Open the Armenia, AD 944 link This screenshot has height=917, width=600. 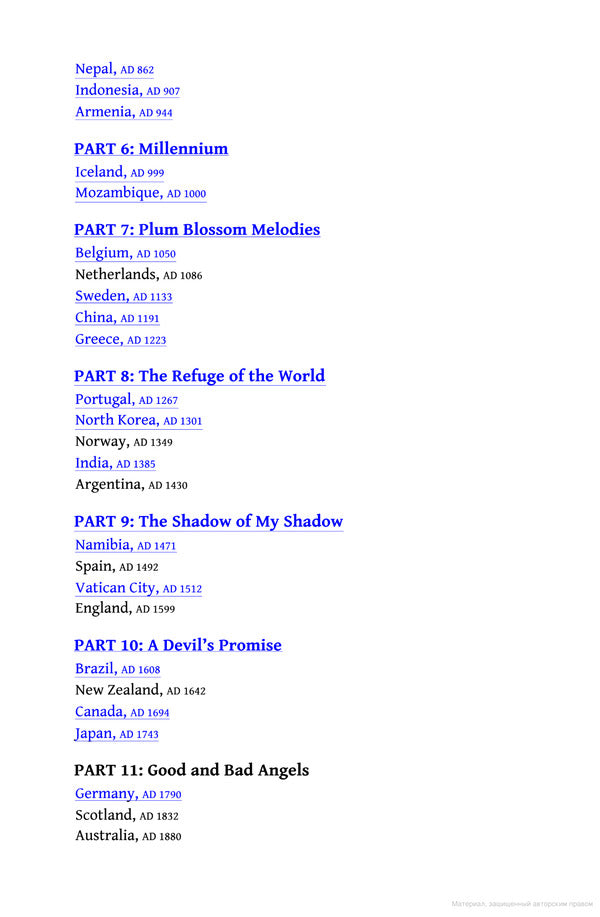coord(123,112)
